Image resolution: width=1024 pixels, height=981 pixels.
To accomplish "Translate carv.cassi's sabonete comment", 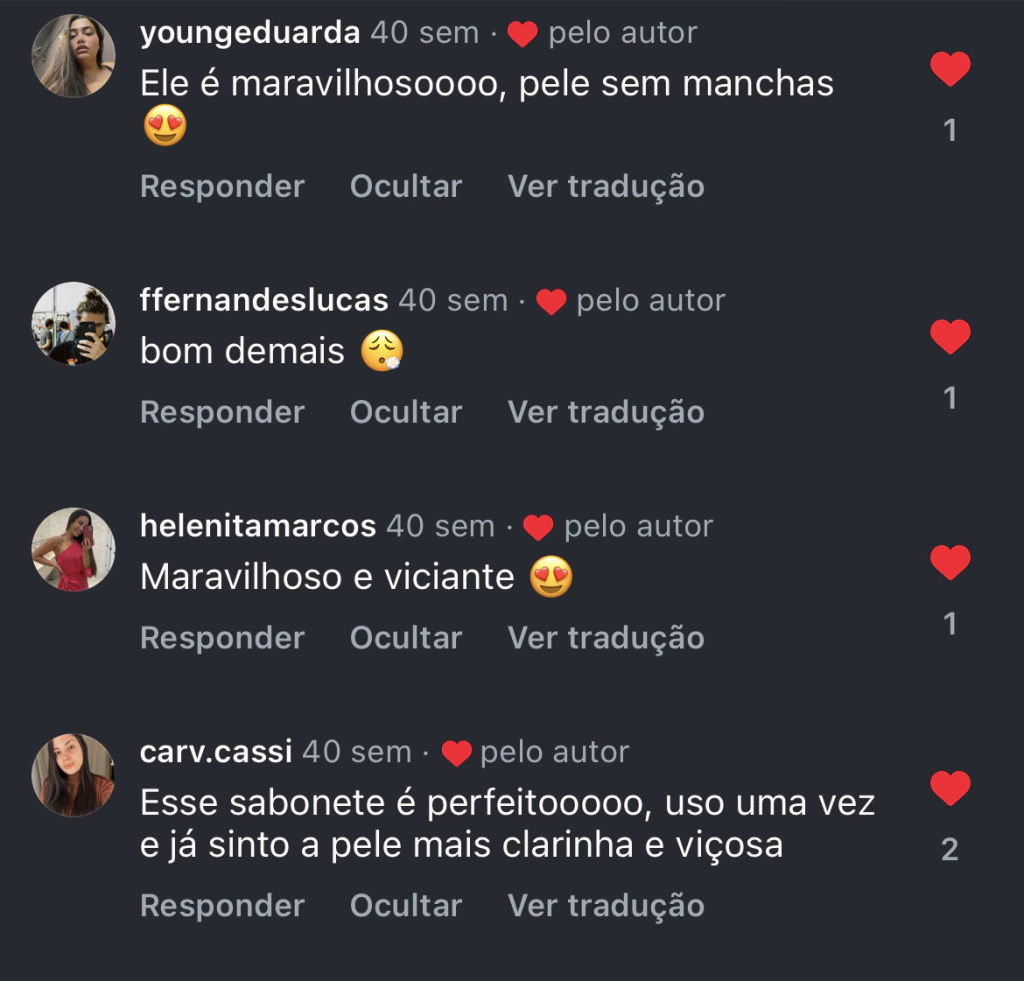I will (606, 906).
